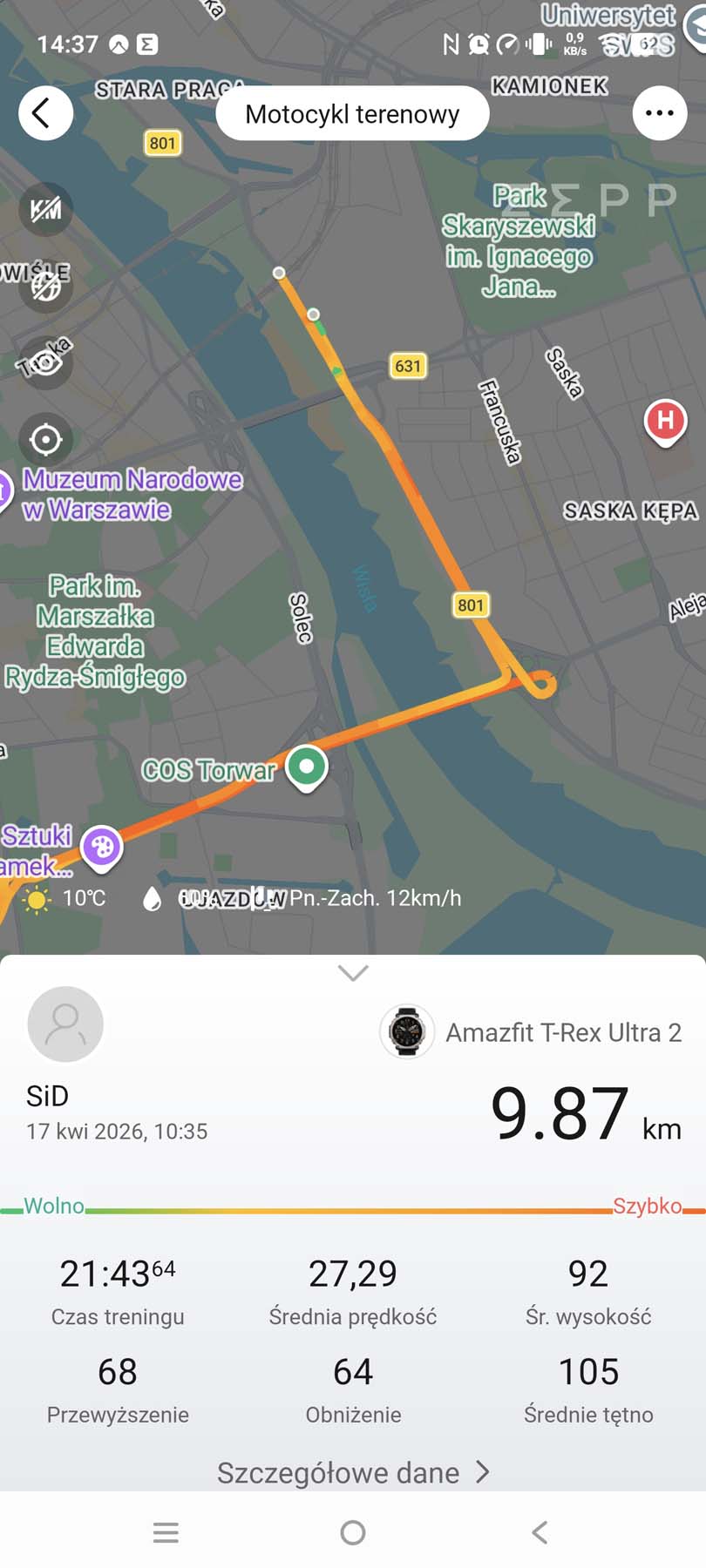Collapse the stats panel with the down chevron
Image resolution: width=706 pixels, height=1568 pixels.
(x=352, y=973)
